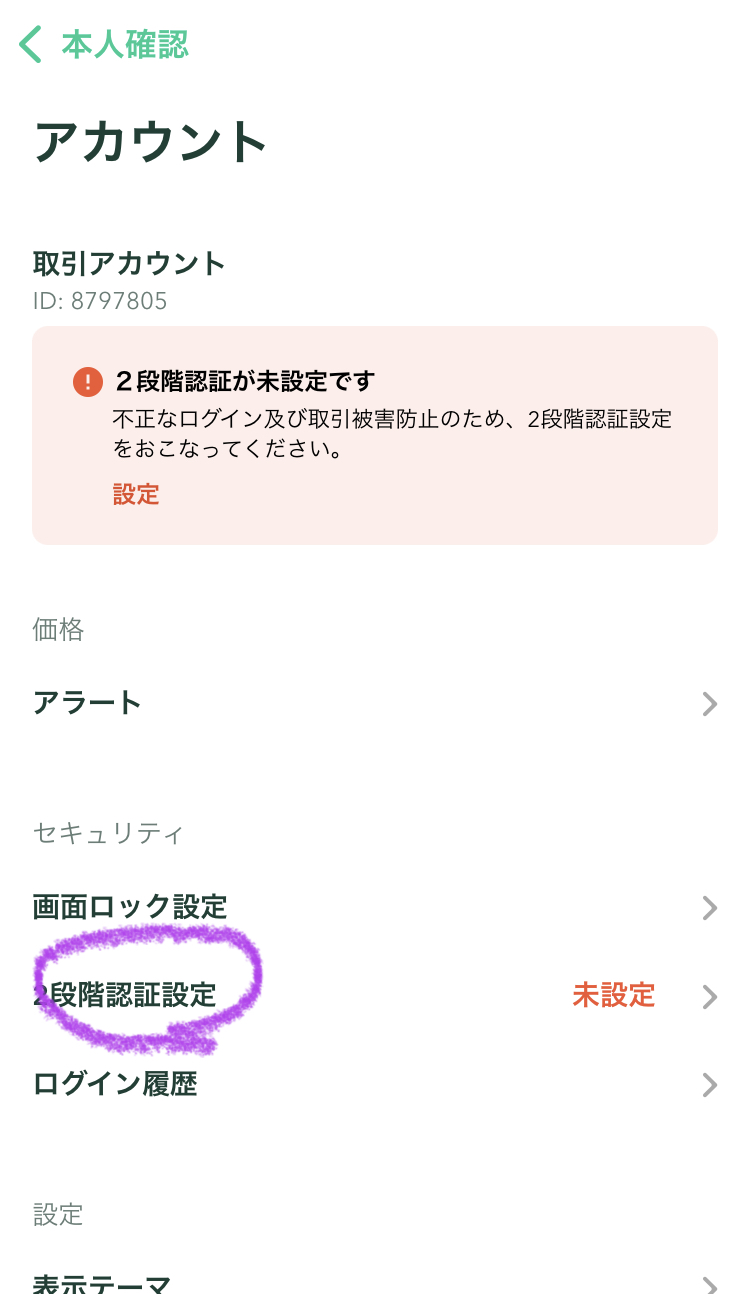
Task: Go back to 本人確認 screen
Action: click(103, 46)
